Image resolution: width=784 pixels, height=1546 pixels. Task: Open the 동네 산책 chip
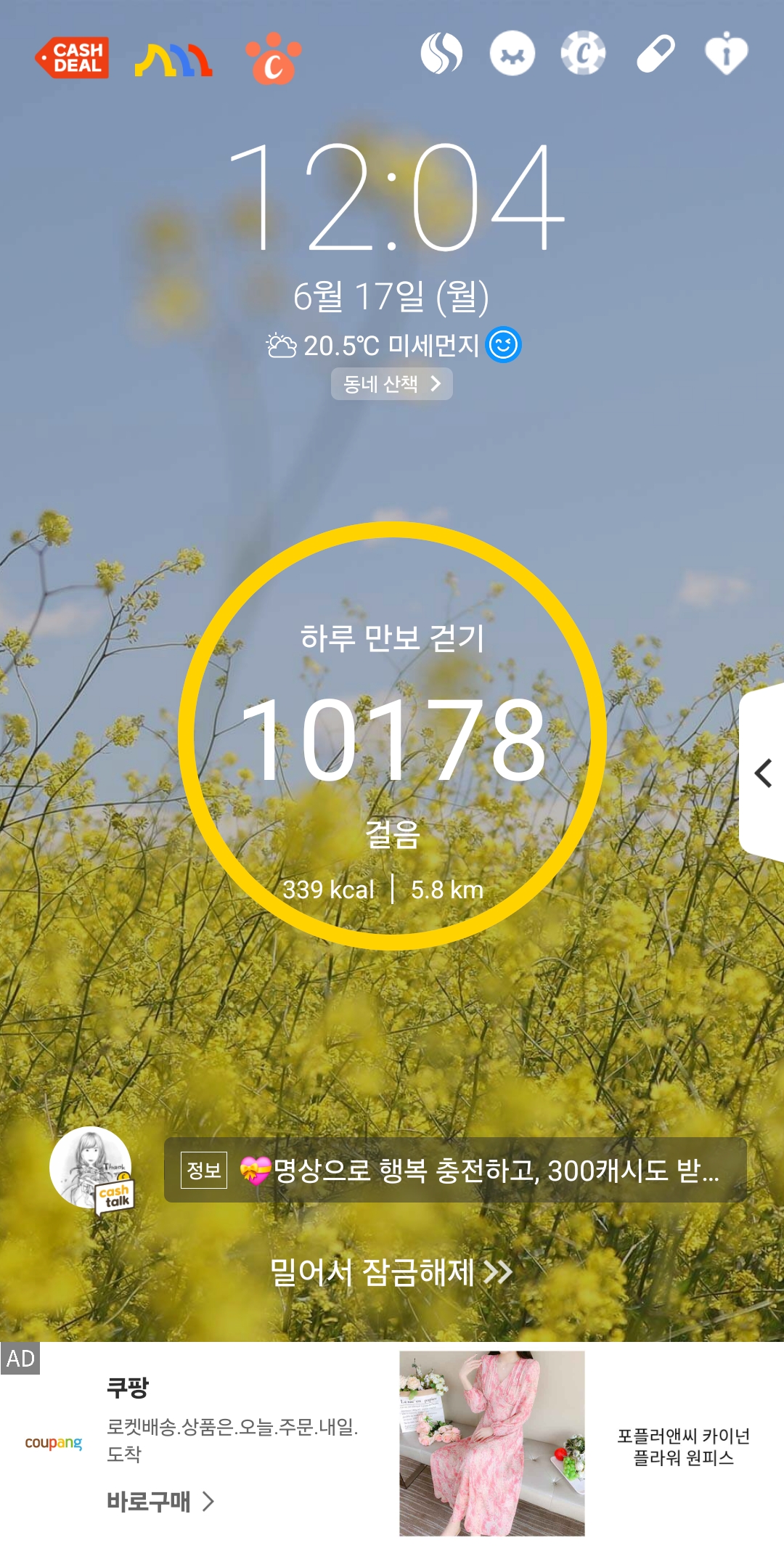pyautogui.click(x=391, y=383)
